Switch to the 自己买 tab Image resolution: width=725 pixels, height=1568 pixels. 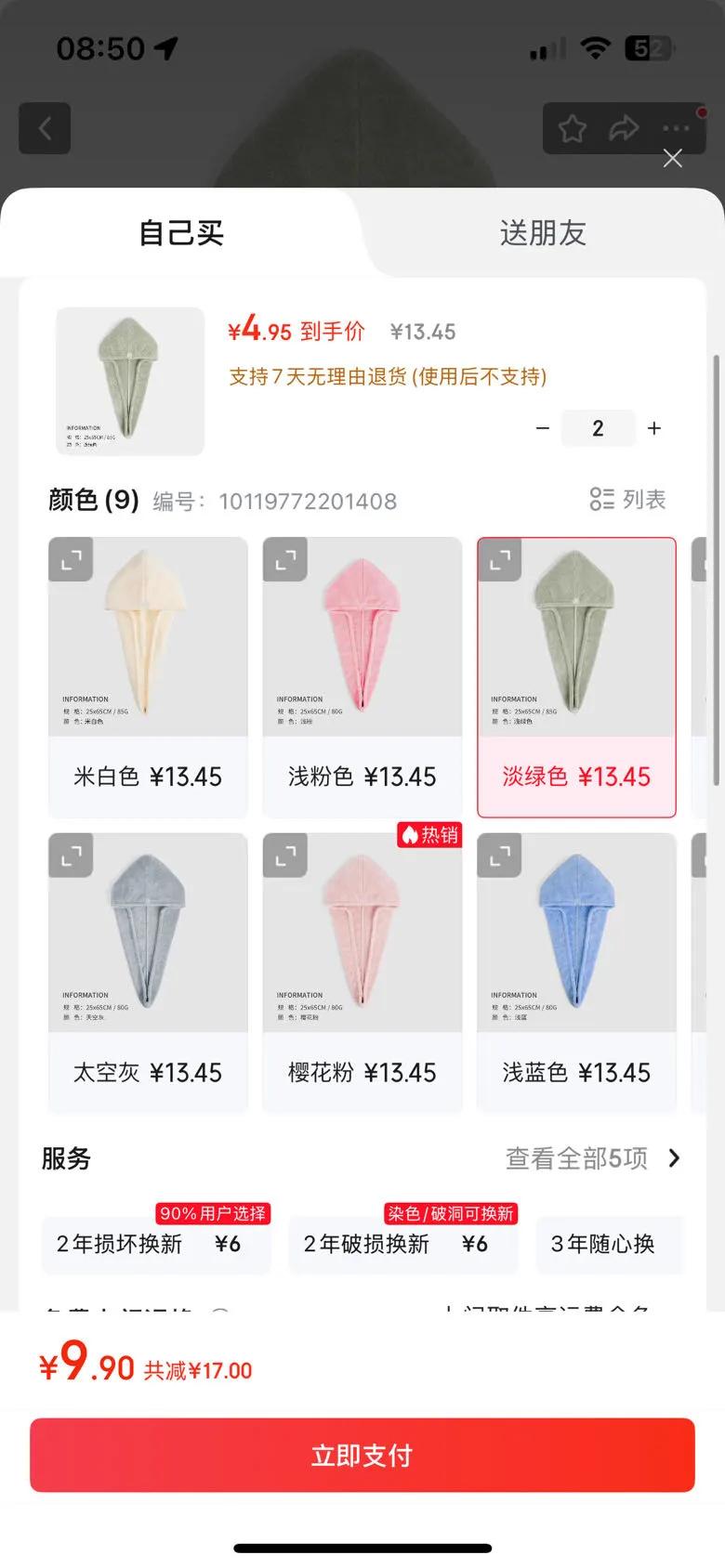(181, 233)
